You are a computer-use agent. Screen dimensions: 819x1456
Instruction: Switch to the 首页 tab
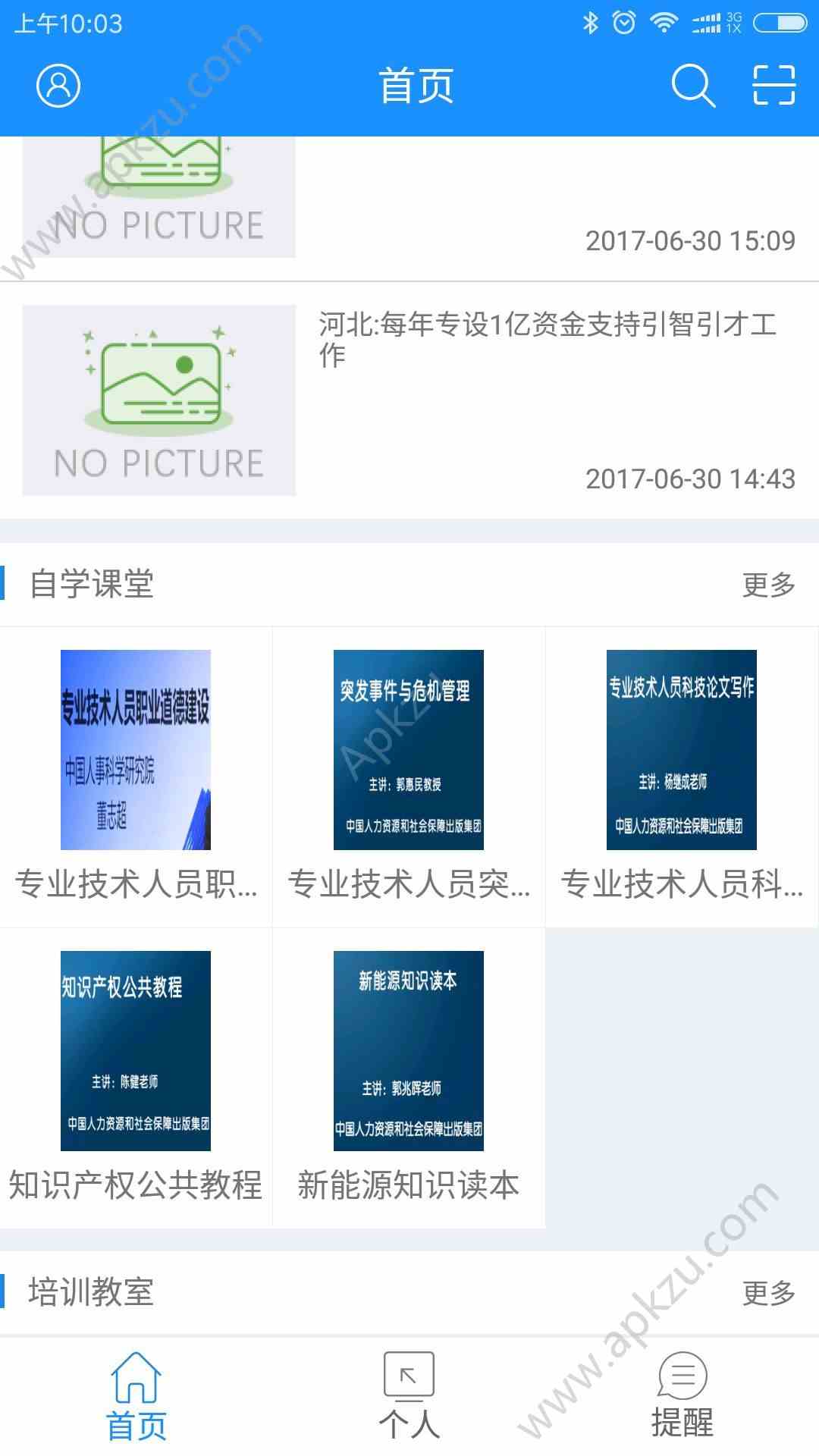click(x=136, y=1397)
